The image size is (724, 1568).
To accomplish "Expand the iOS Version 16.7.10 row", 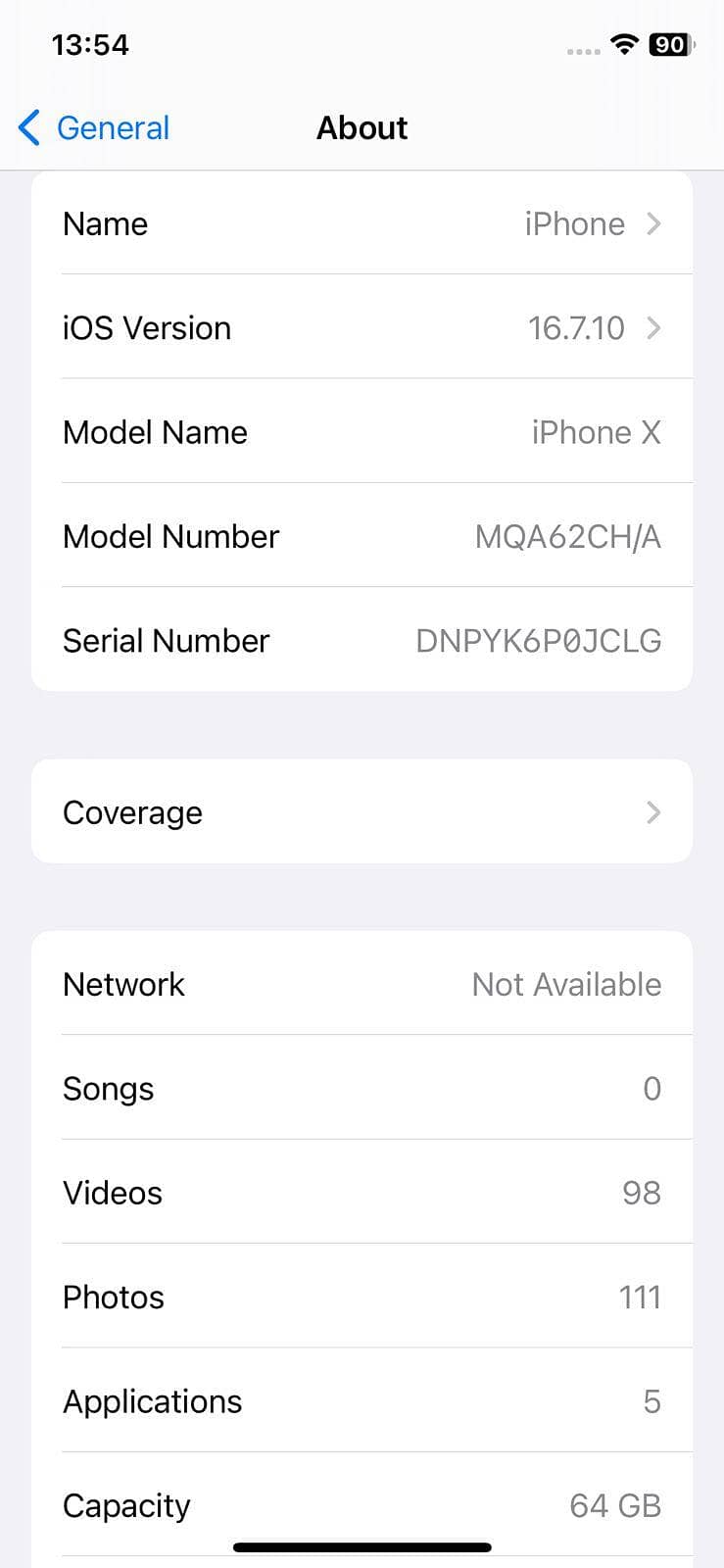I will (x=362, y=327).
